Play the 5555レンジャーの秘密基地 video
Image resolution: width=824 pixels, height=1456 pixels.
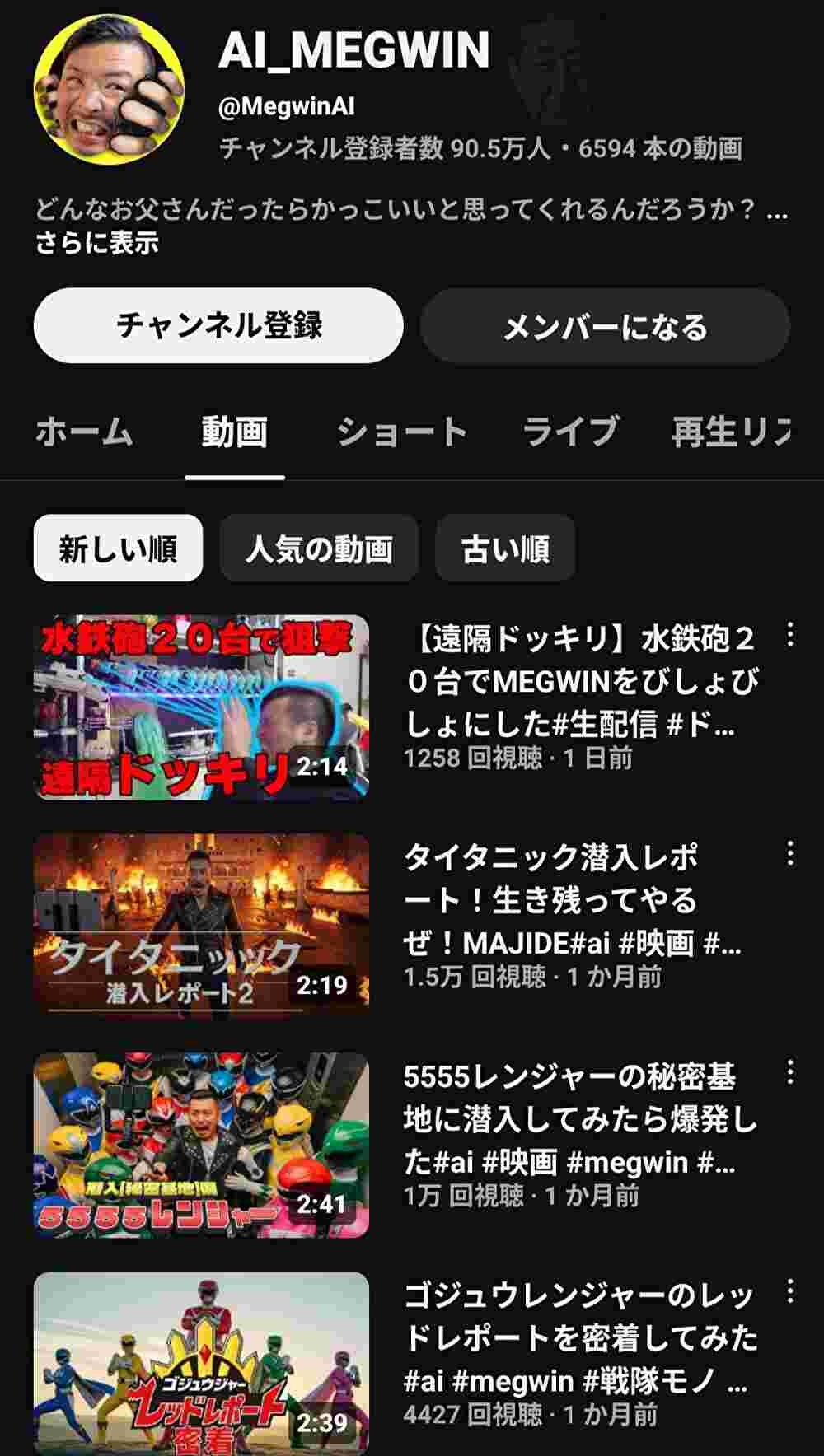coord(201,1145)
